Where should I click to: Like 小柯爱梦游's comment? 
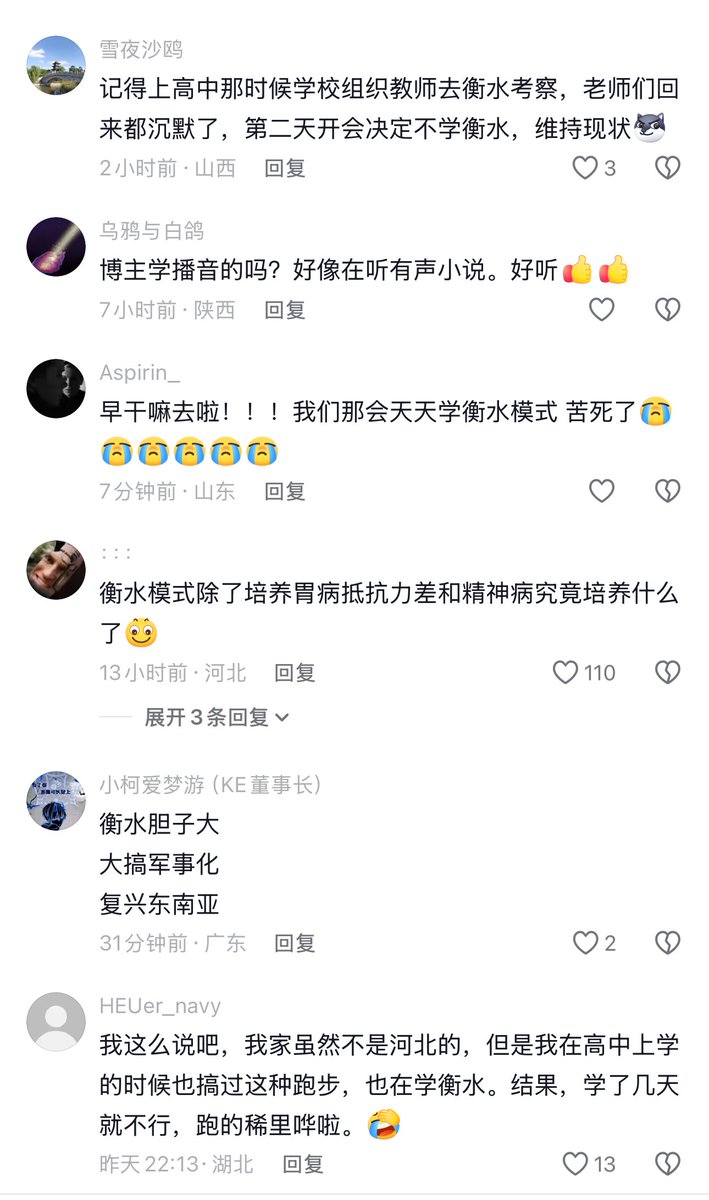pos(585,942)
